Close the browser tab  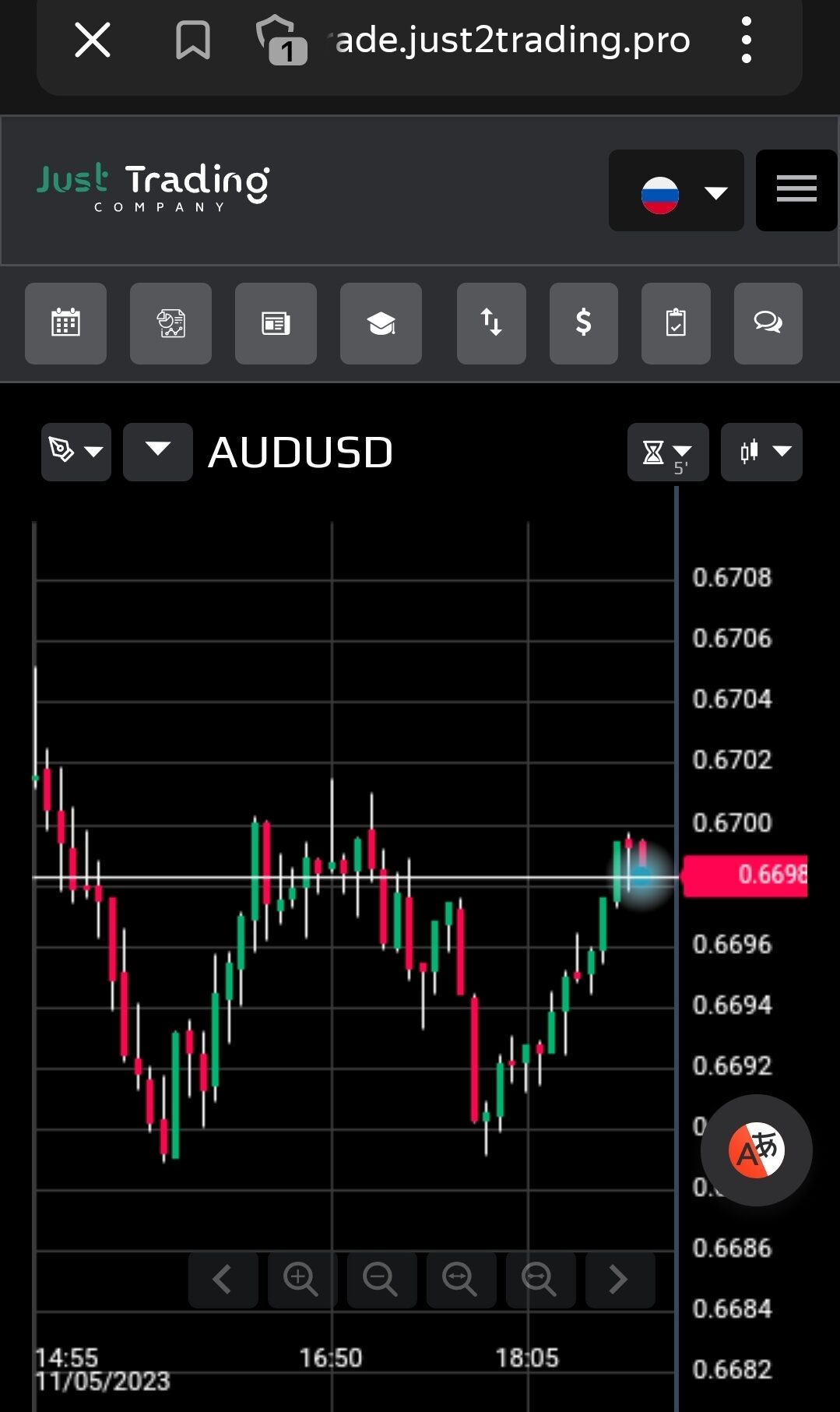pos(93,40)
